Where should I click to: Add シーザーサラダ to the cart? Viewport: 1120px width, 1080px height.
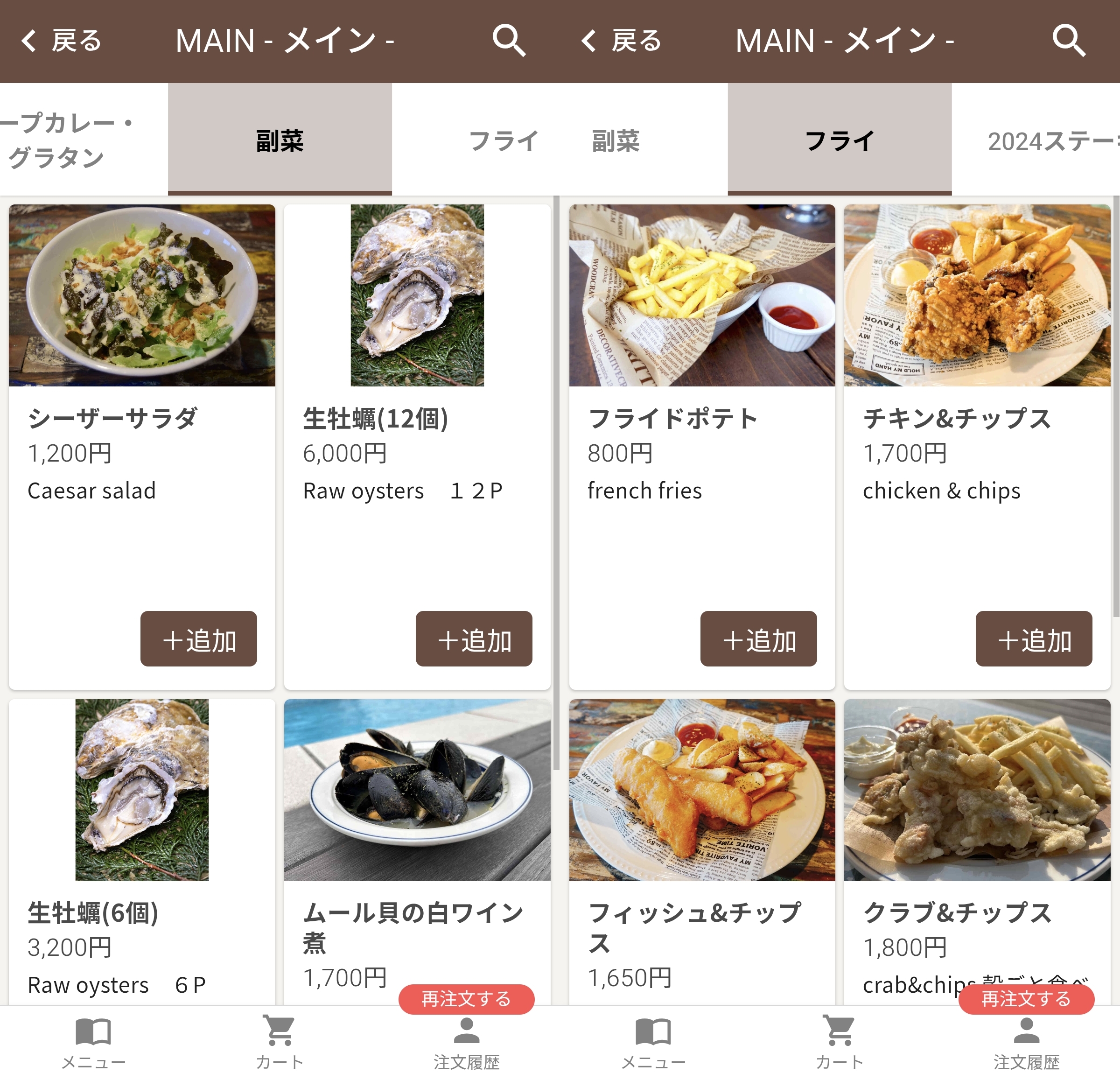[x=198, y=638]
